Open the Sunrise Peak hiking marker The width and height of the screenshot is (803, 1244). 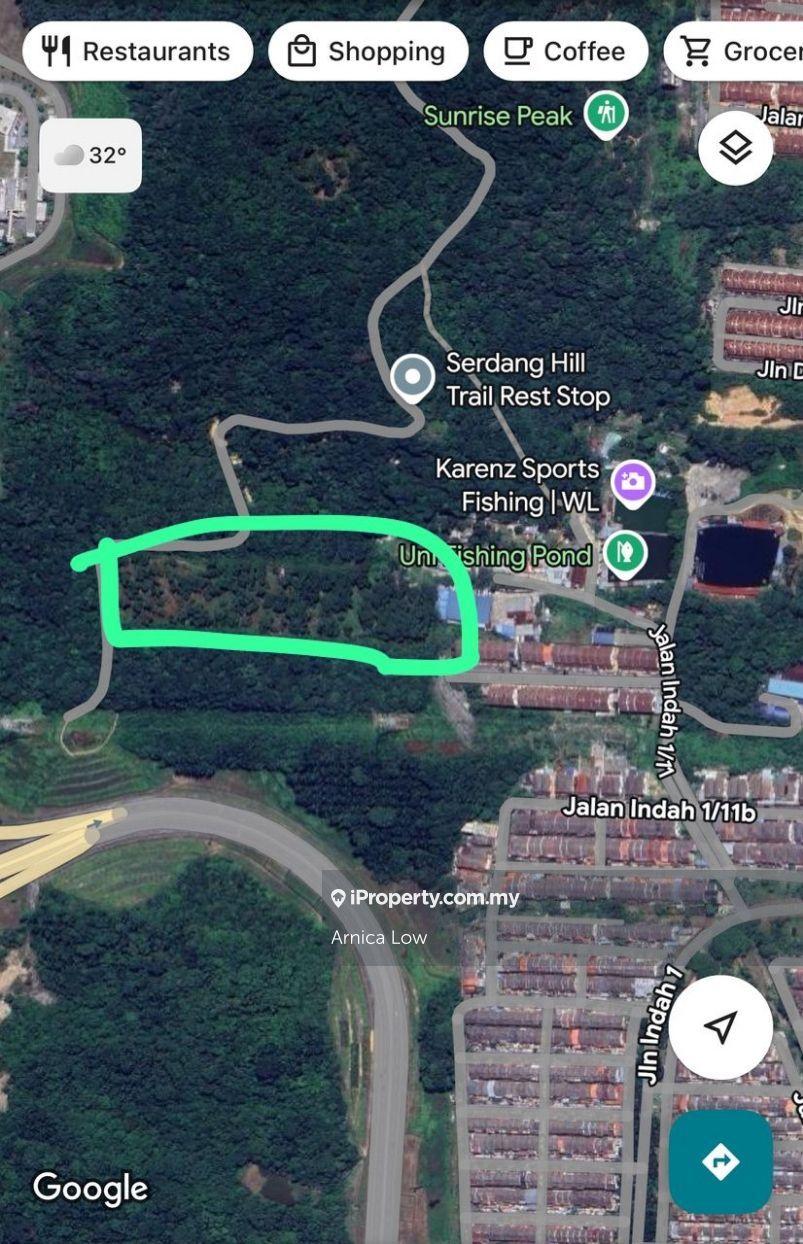coord(605,113)
